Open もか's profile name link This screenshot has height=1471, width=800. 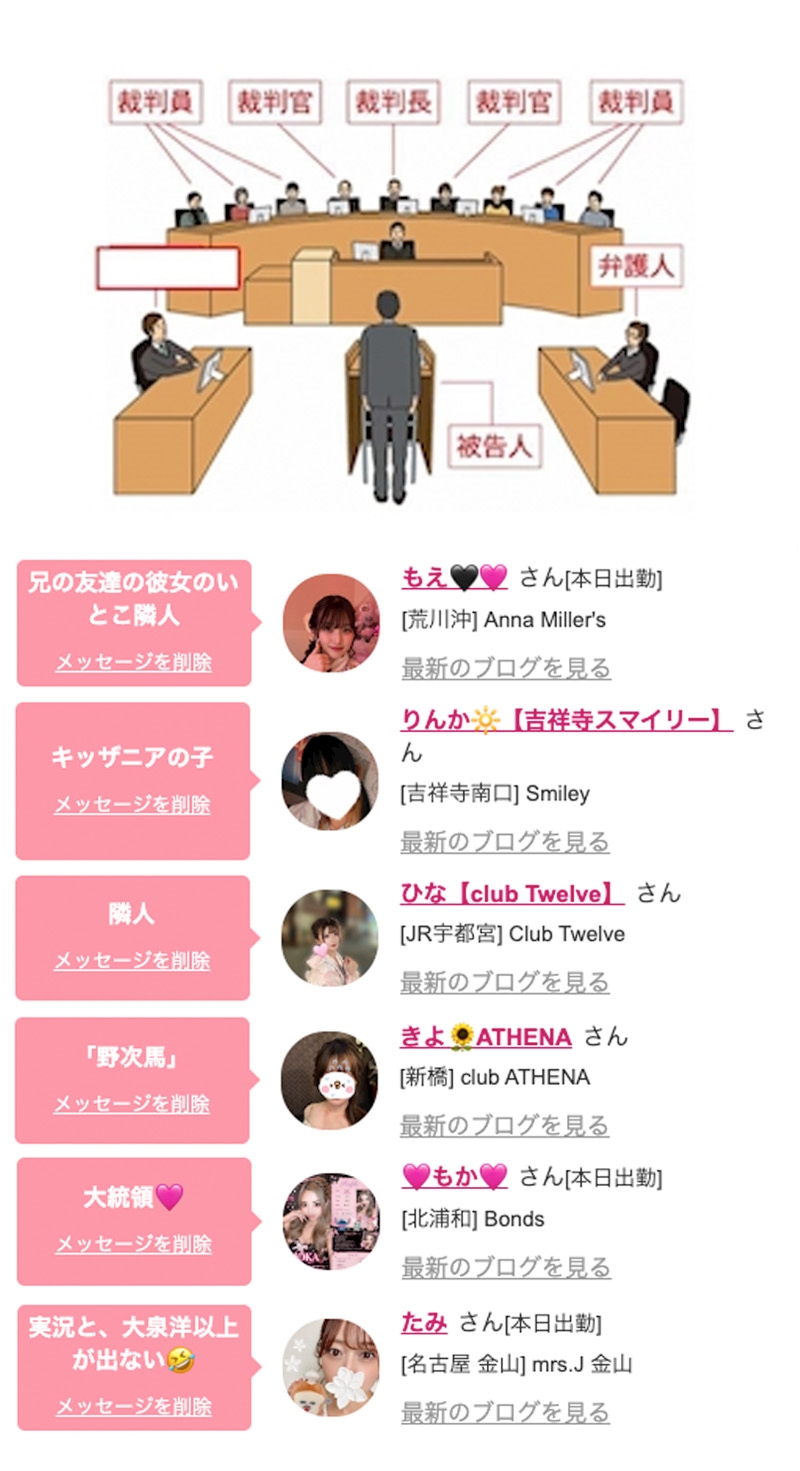click(x=454, y=1177)
